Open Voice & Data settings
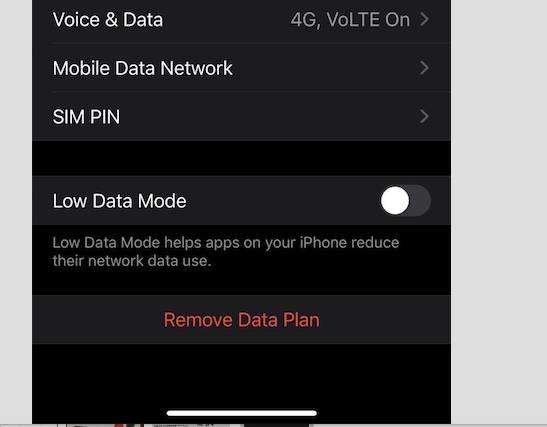Viewport: 547px width, 427px height. (x=241, y=20)
